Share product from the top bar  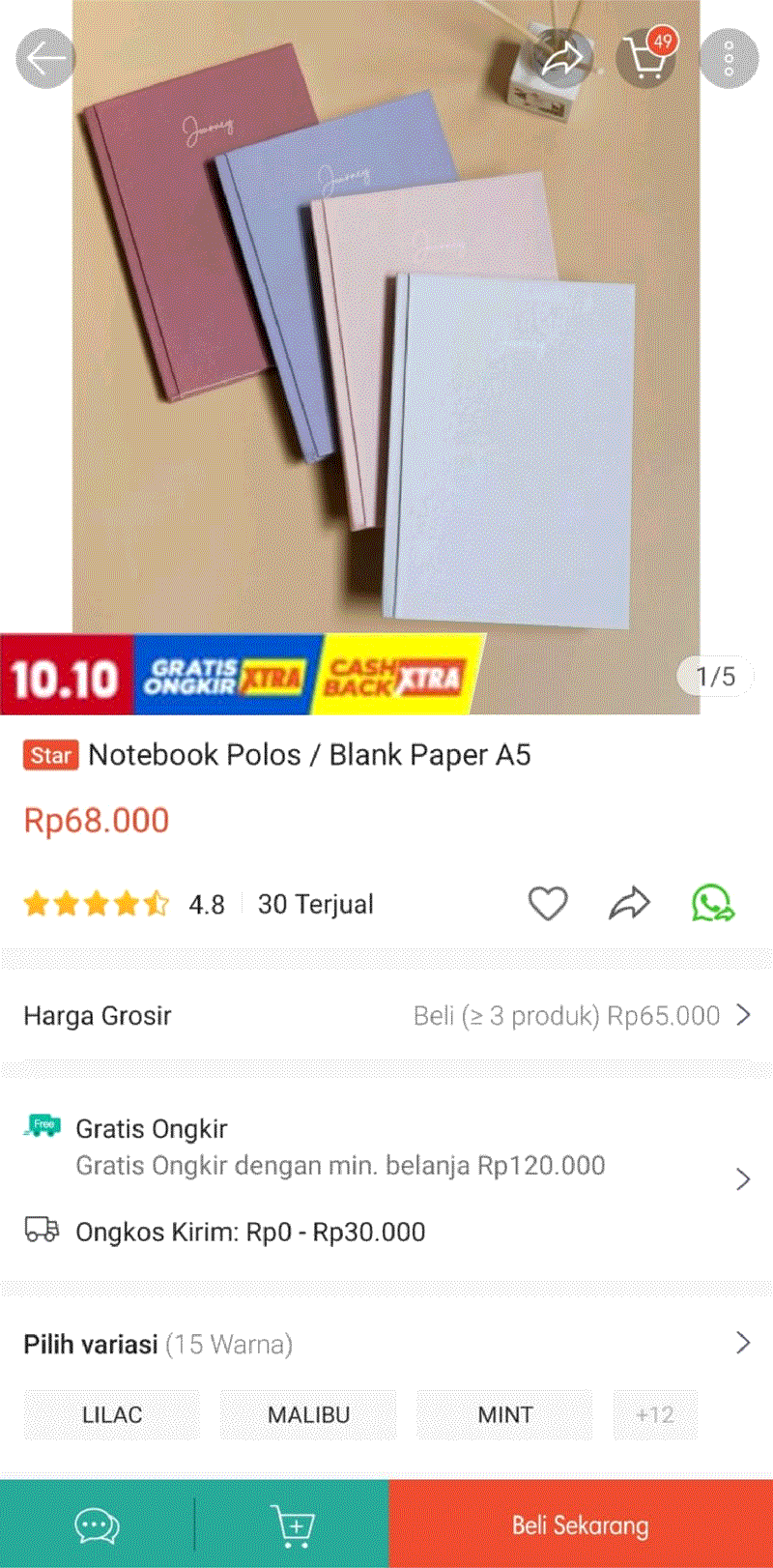coord(561,59)
